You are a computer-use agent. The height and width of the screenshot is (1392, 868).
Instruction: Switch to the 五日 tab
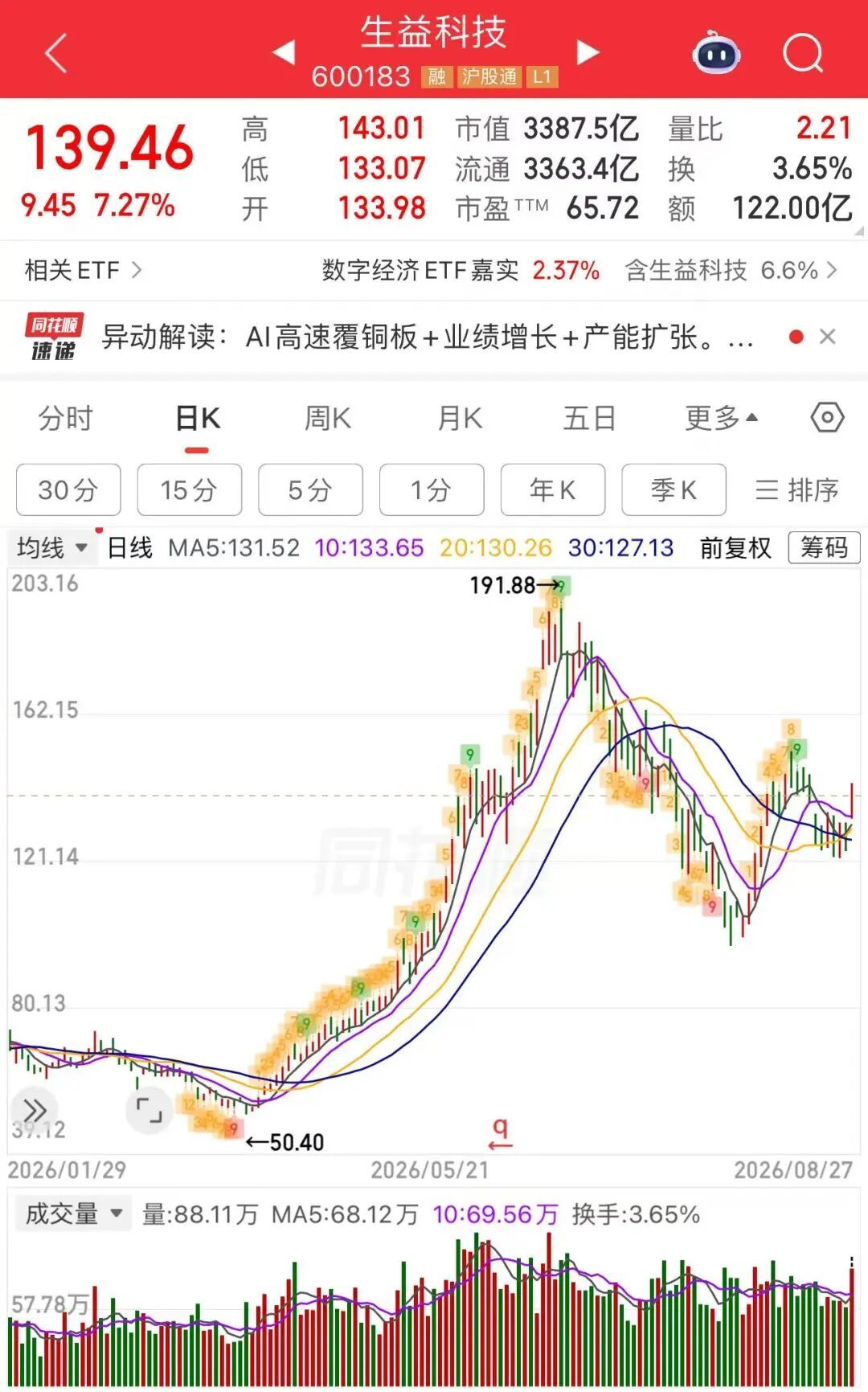(589, 419)
